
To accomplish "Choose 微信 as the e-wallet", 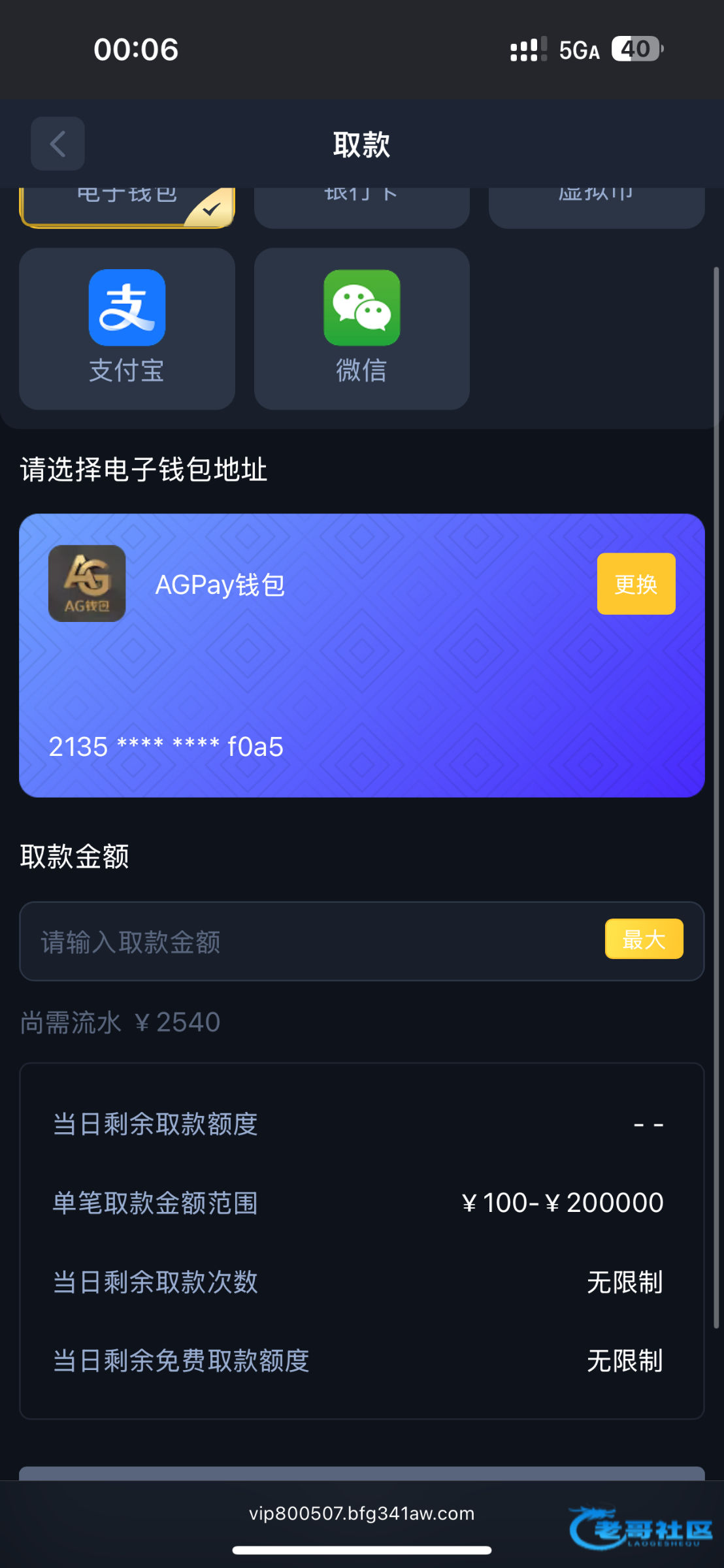I will tap(361, 328).
